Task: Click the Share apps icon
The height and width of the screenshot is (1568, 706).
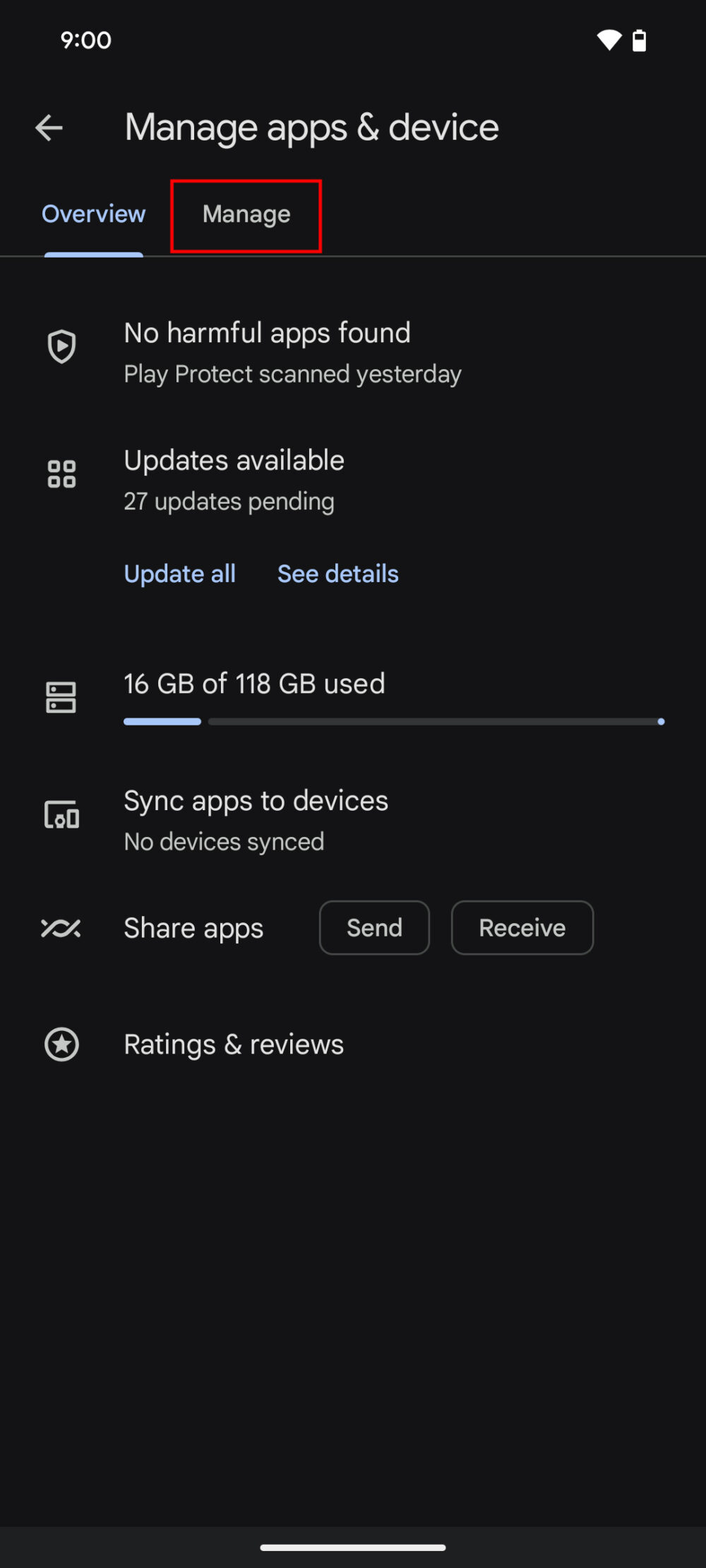Action: point(62,928)
